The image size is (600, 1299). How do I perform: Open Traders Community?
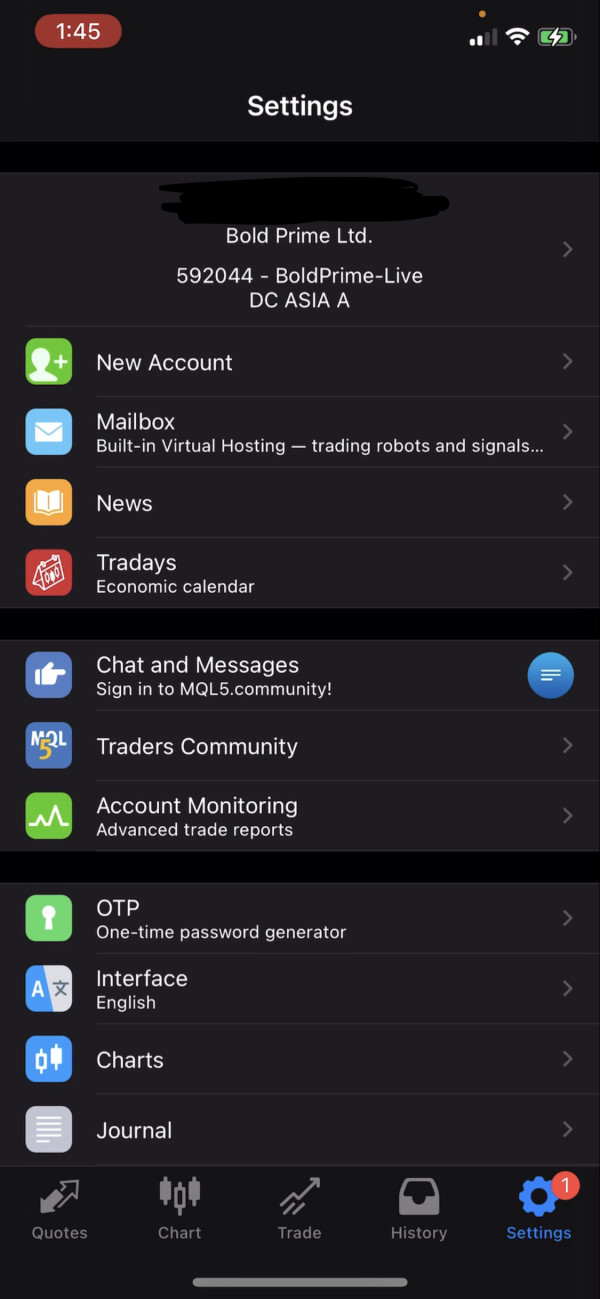pyautogui.click(x=300, y=745)
